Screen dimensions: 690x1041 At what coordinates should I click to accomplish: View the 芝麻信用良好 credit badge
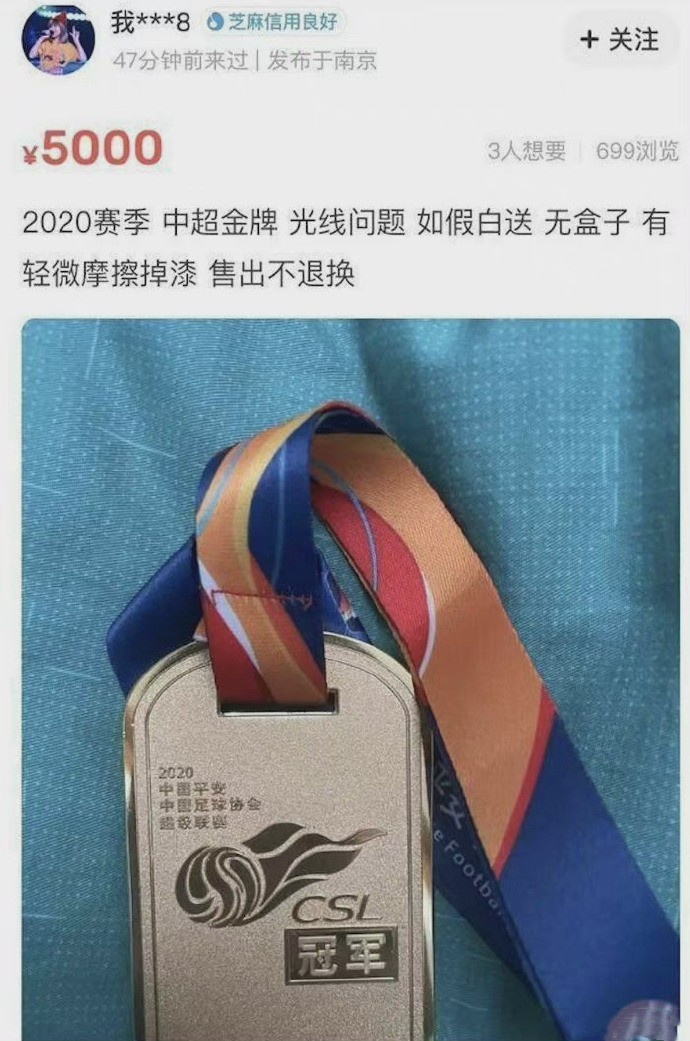(x=275, y=21)
